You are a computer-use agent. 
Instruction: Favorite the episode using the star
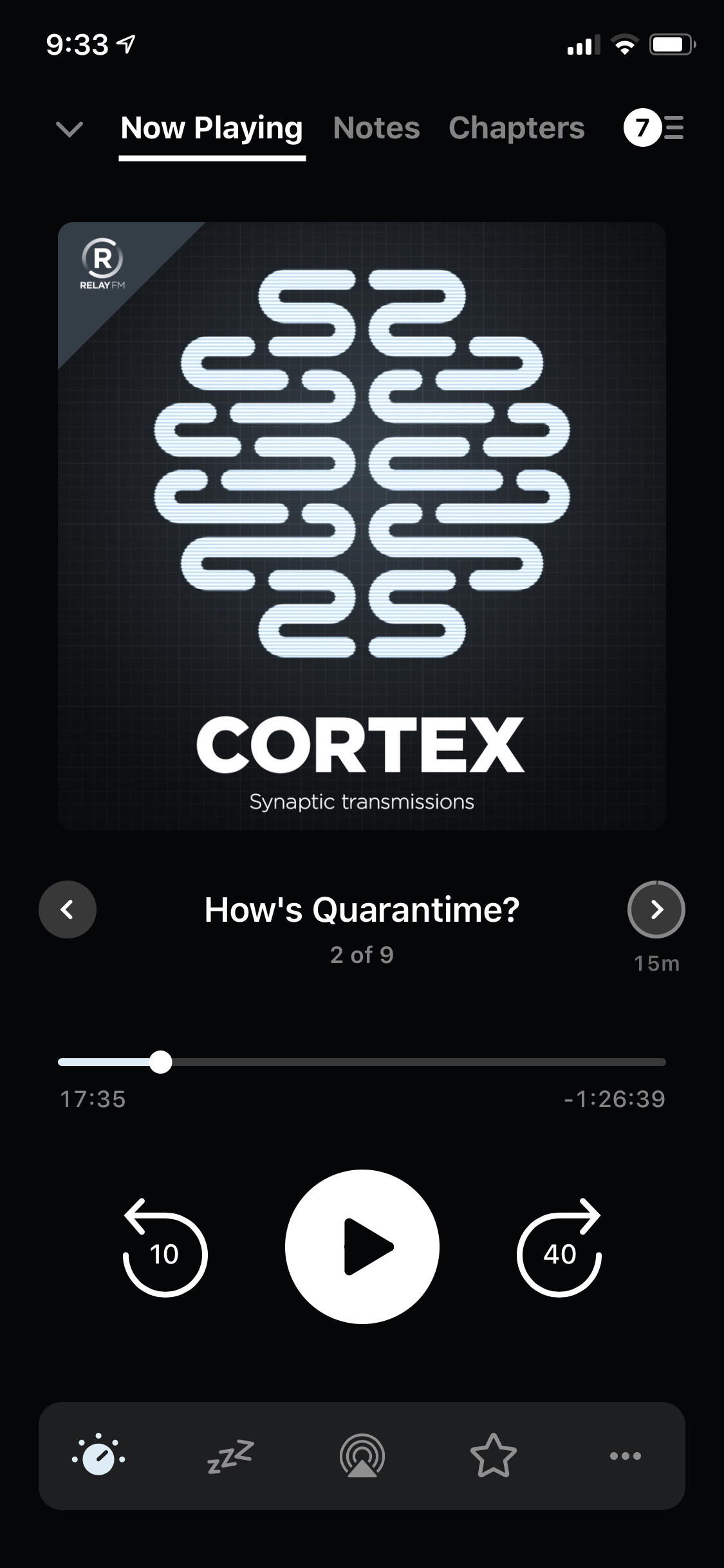(x=493, y=1459)
